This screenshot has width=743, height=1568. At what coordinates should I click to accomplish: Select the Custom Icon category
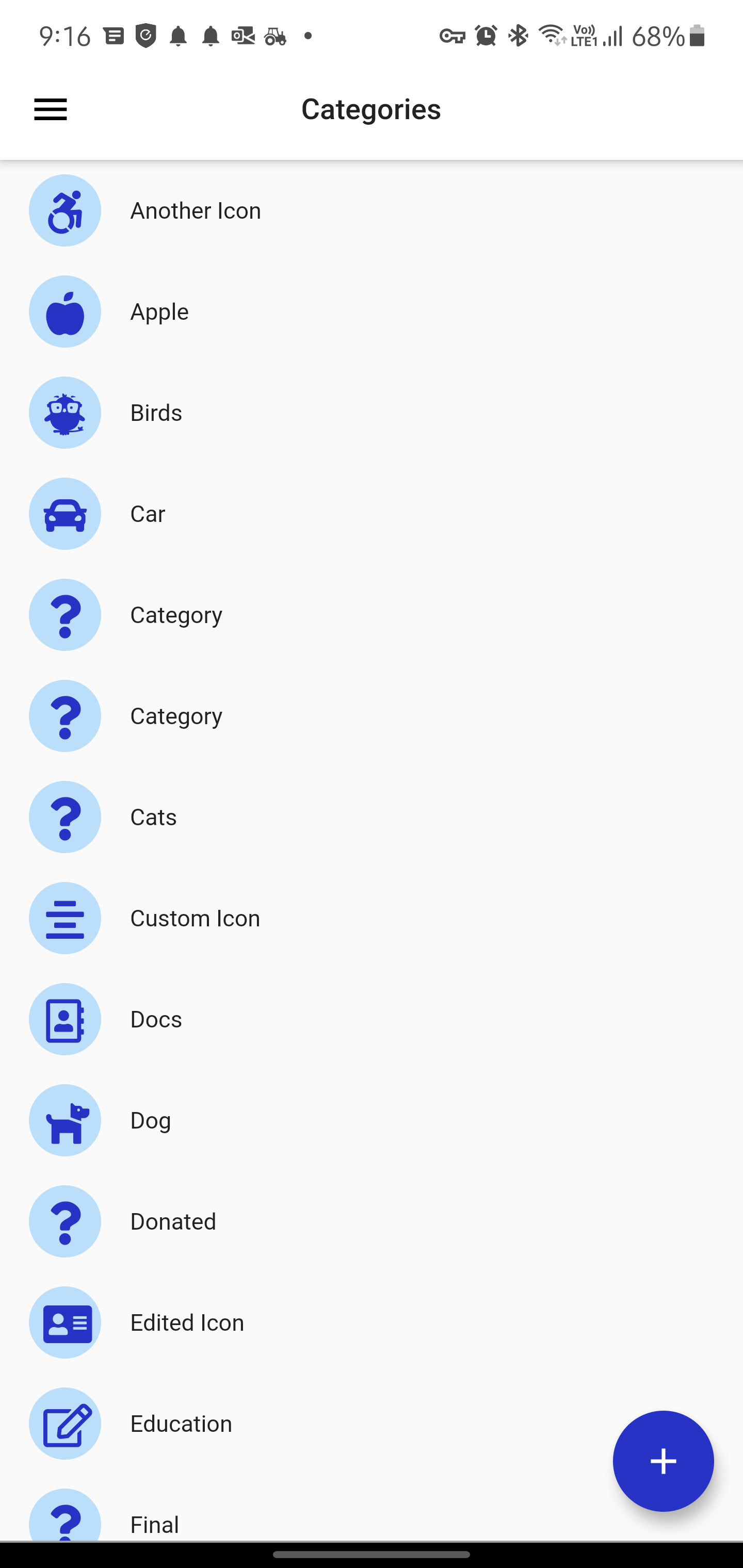point(195,918)
